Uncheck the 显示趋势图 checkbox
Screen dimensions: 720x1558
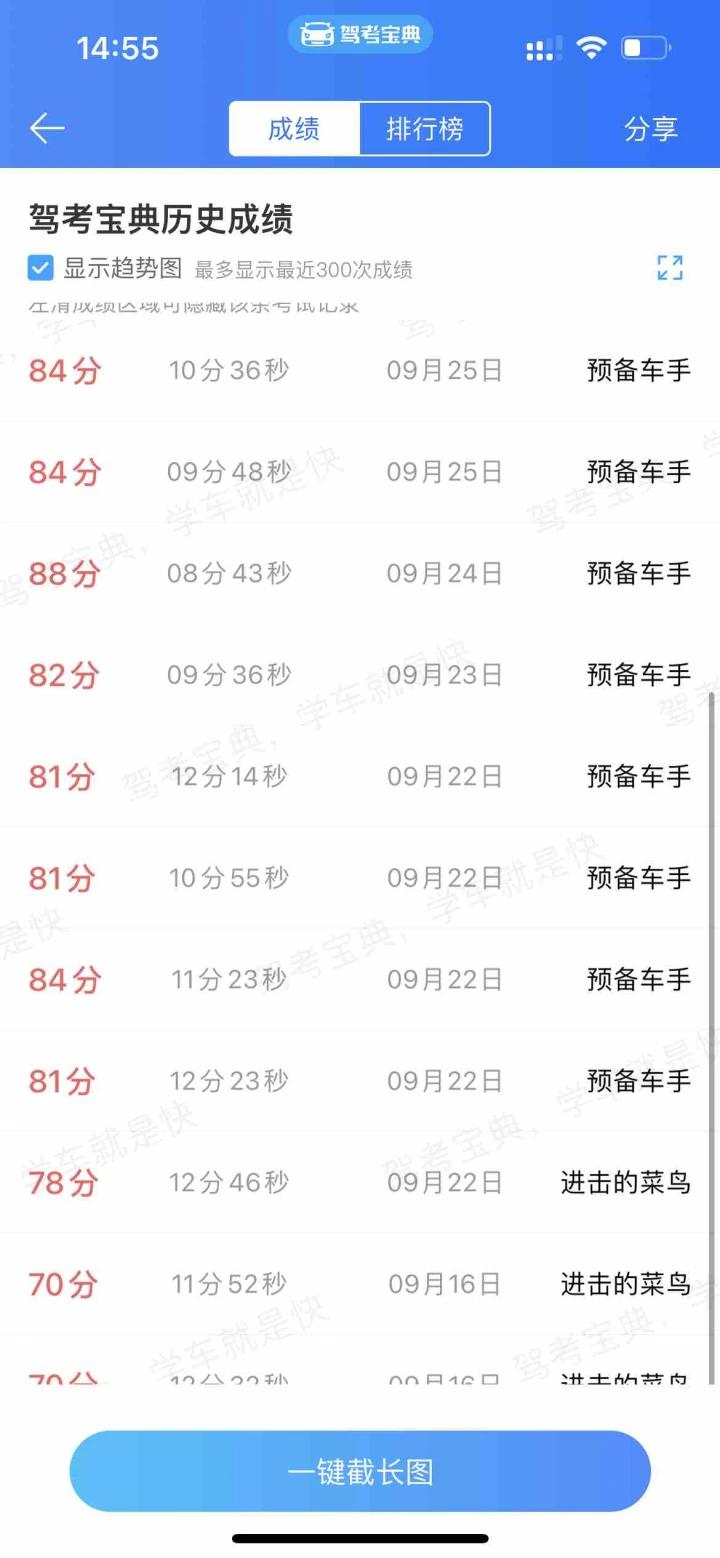[40, 268]
